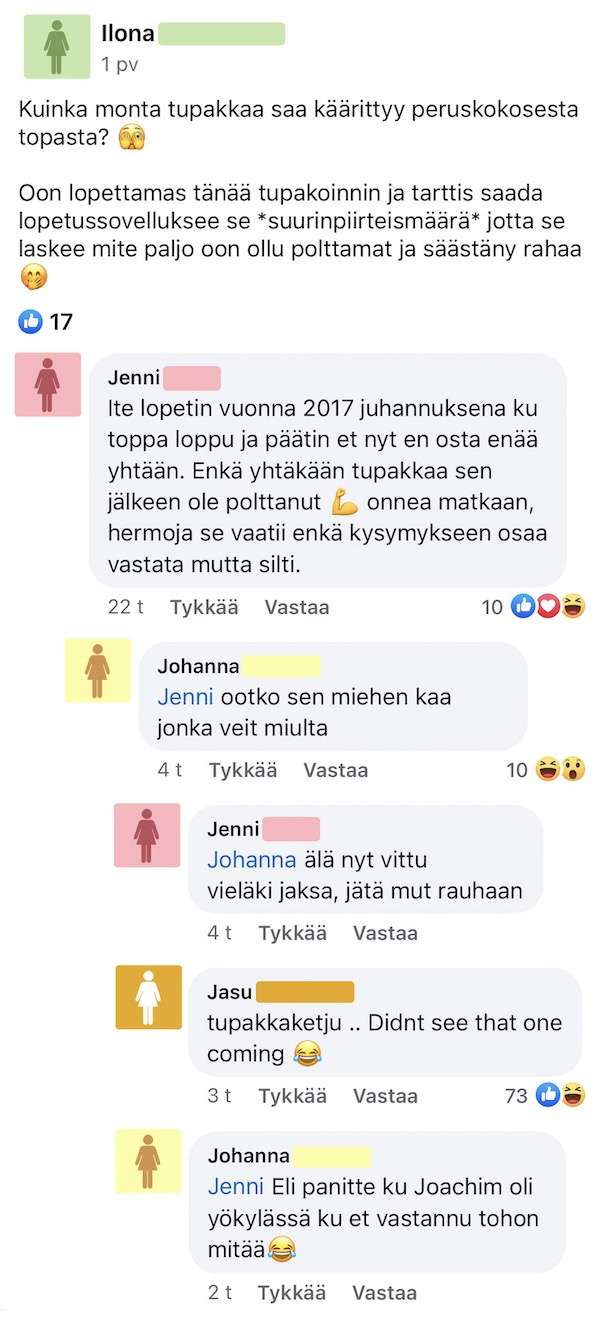The width and height of the screenshot is (608, 1324).
Task: Tap Vastaa under Johanna's Joachim comment
Action: click(x=385, y=1293)
